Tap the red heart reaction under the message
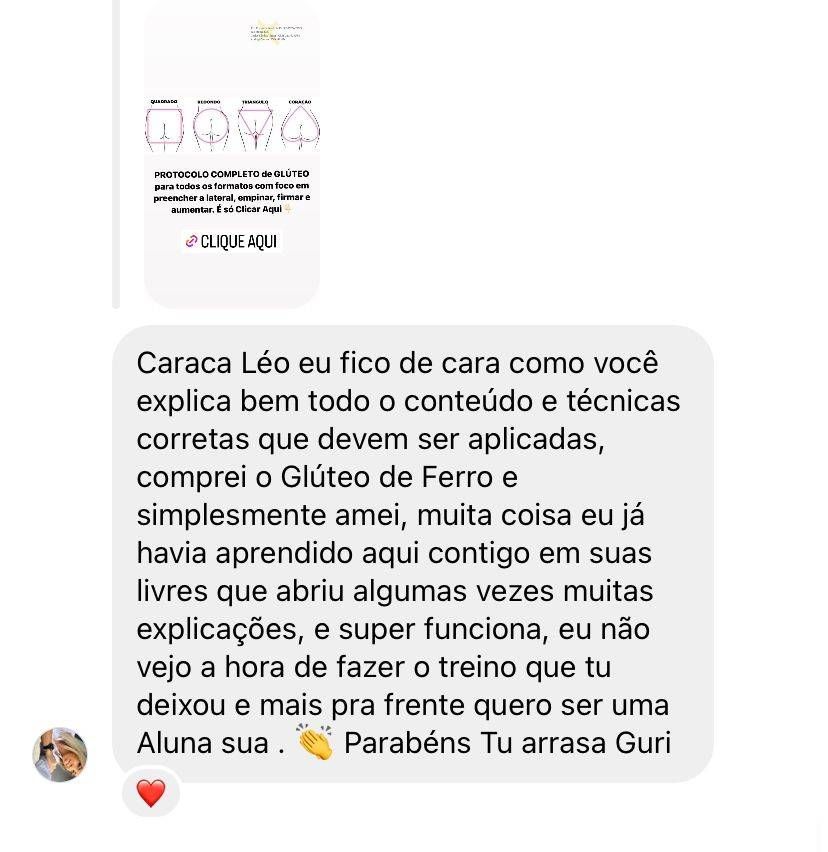Image resolution: width=828 pixels, height=852 pixels. click(151, 793)
